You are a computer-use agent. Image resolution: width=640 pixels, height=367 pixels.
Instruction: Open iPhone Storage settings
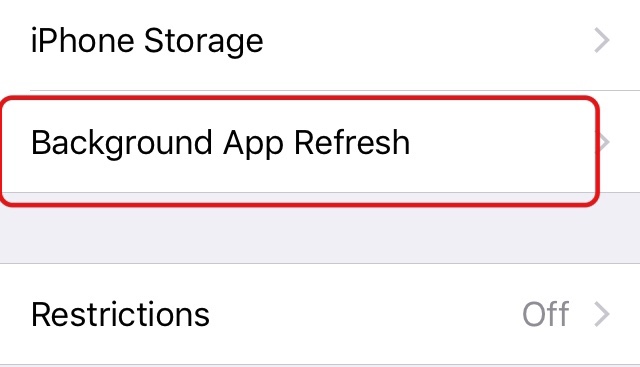320,41
